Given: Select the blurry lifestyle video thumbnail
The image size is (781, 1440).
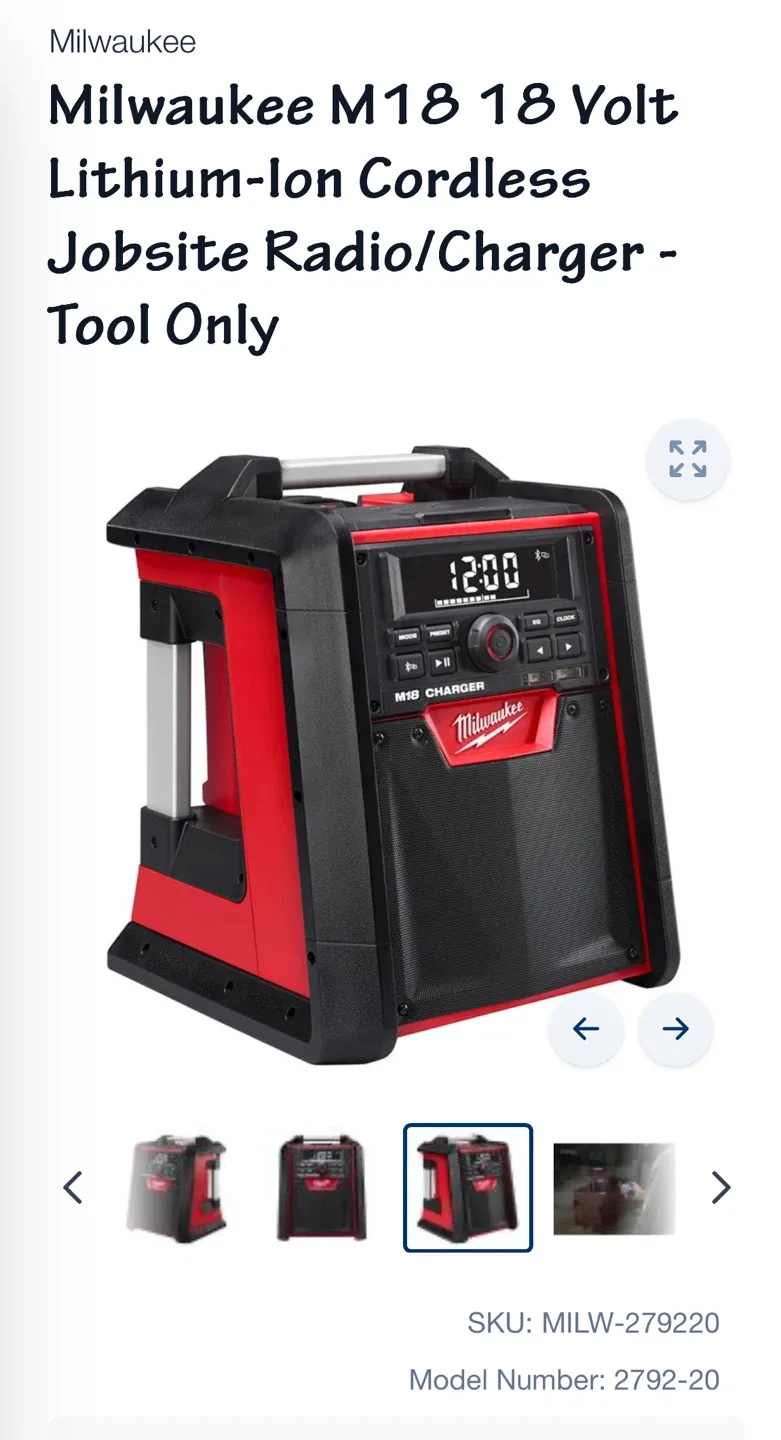Looking at the screenshot, I should 613,1187.
